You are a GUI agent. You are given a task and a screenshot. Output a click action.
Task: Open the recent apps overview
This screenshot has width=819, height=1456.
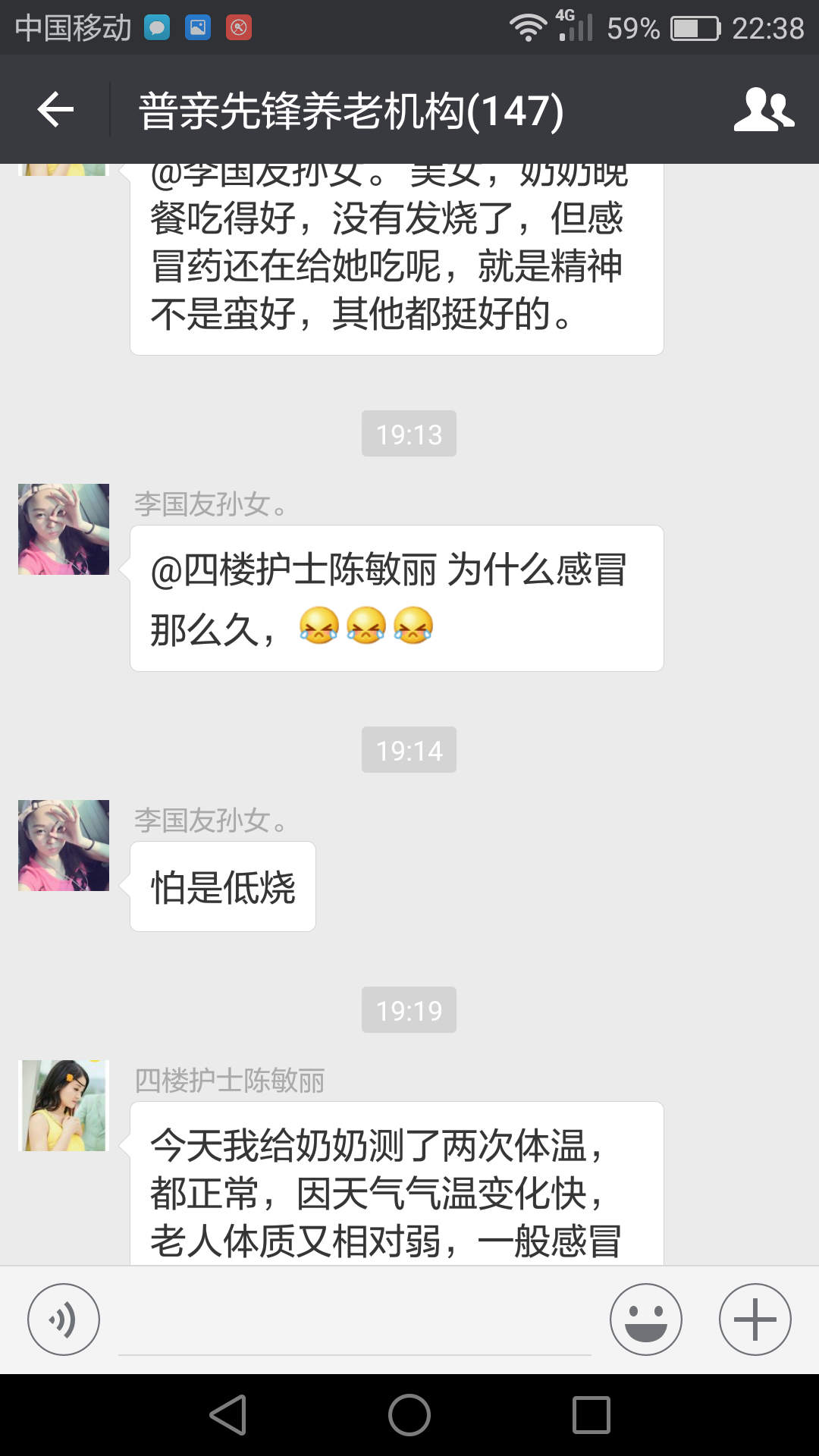[x=591, y=1415]
